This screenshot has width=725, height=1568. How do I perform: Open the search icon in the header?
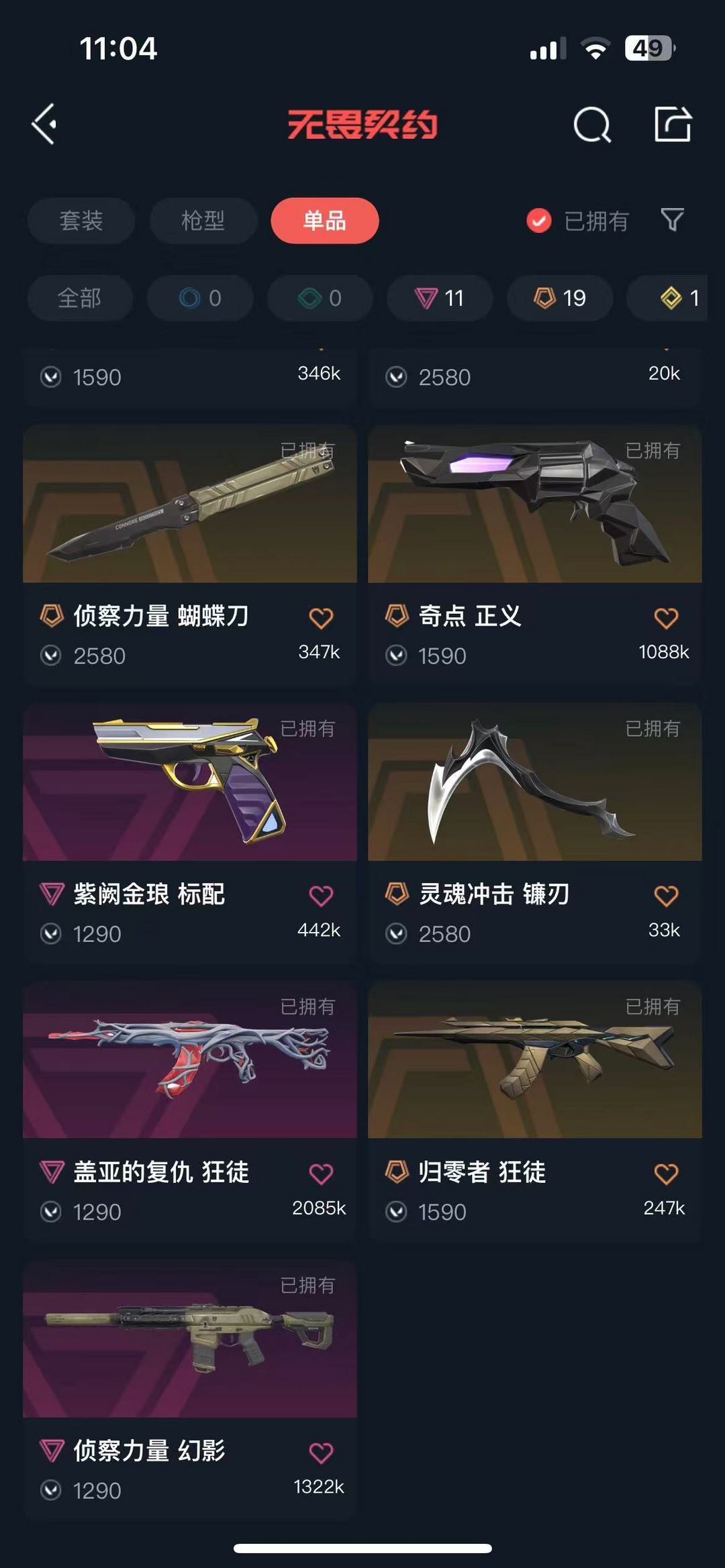click(592, 125)
